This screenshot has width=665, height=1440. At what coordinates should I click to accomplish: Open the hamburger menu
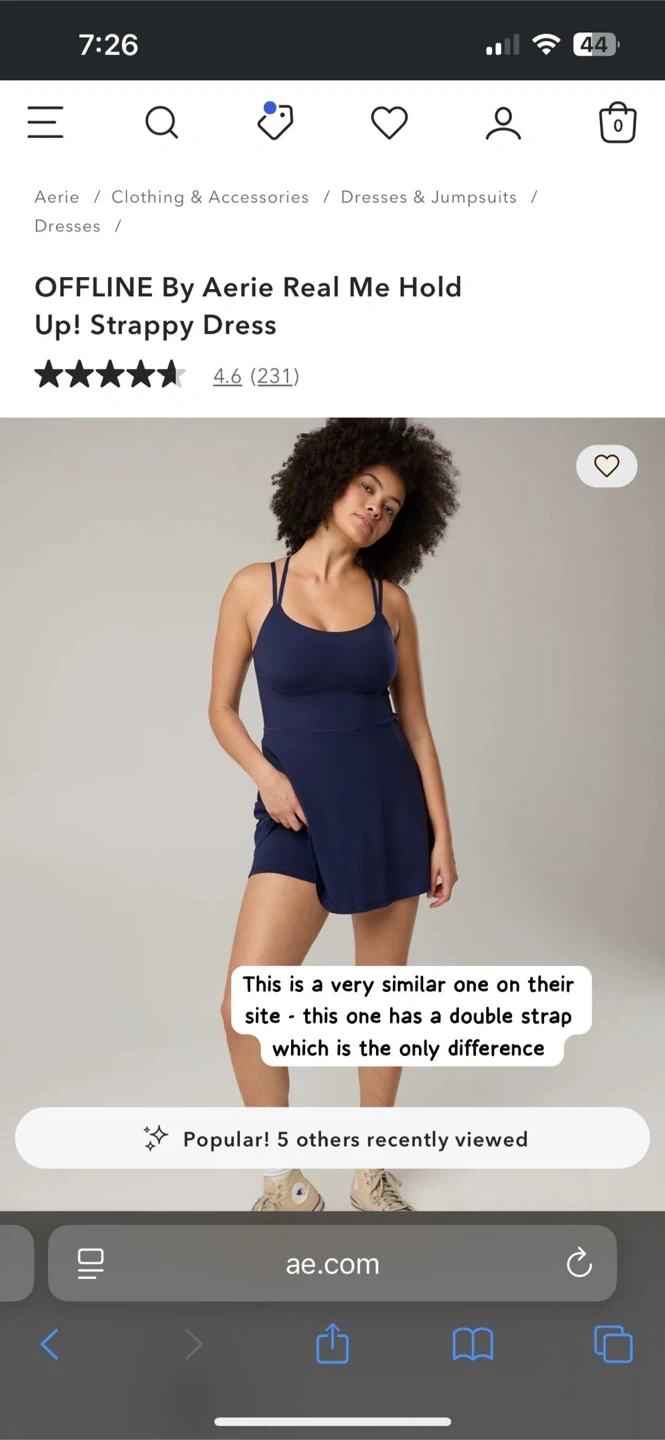(x=45, y=123)
